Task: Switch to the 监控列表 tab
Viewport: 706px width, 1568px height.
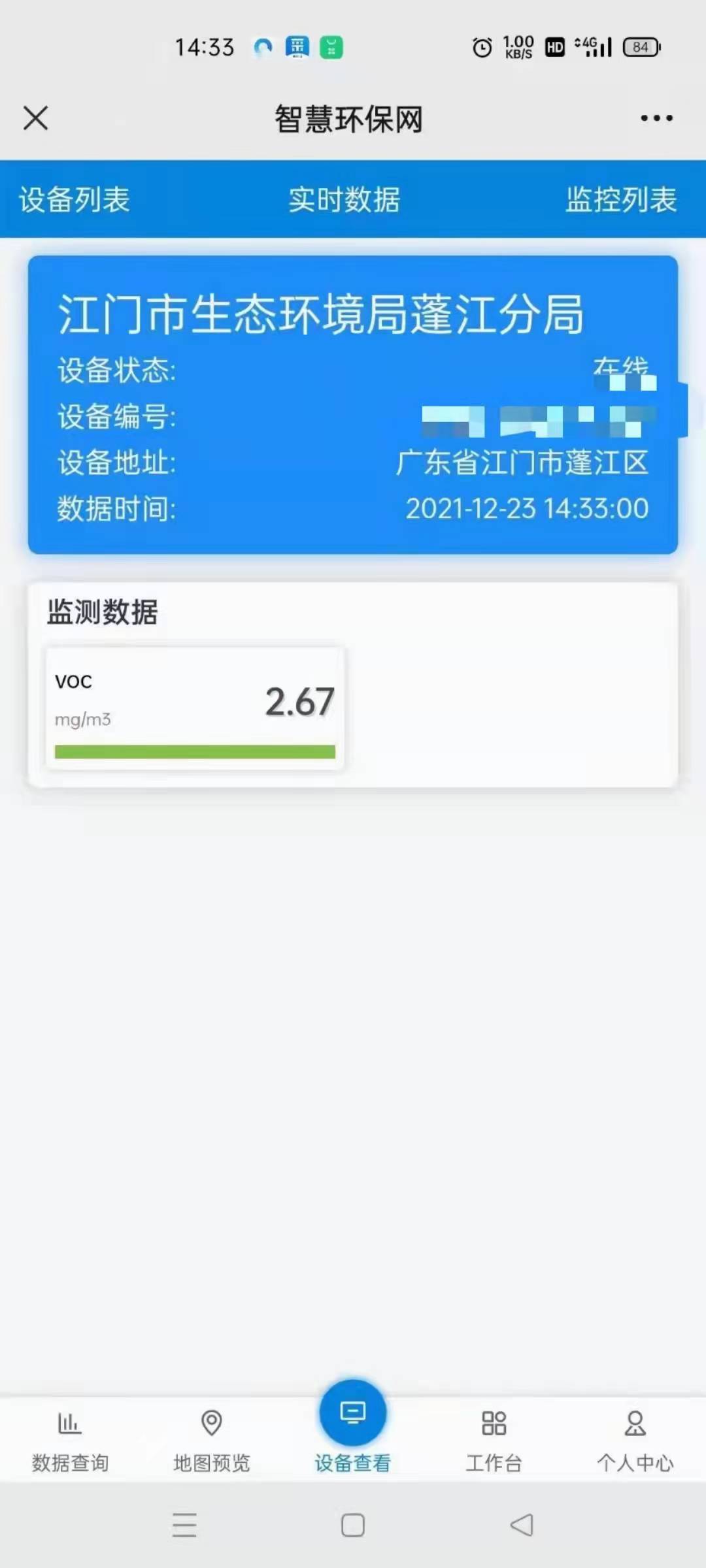Action: (x=621, y=199)
